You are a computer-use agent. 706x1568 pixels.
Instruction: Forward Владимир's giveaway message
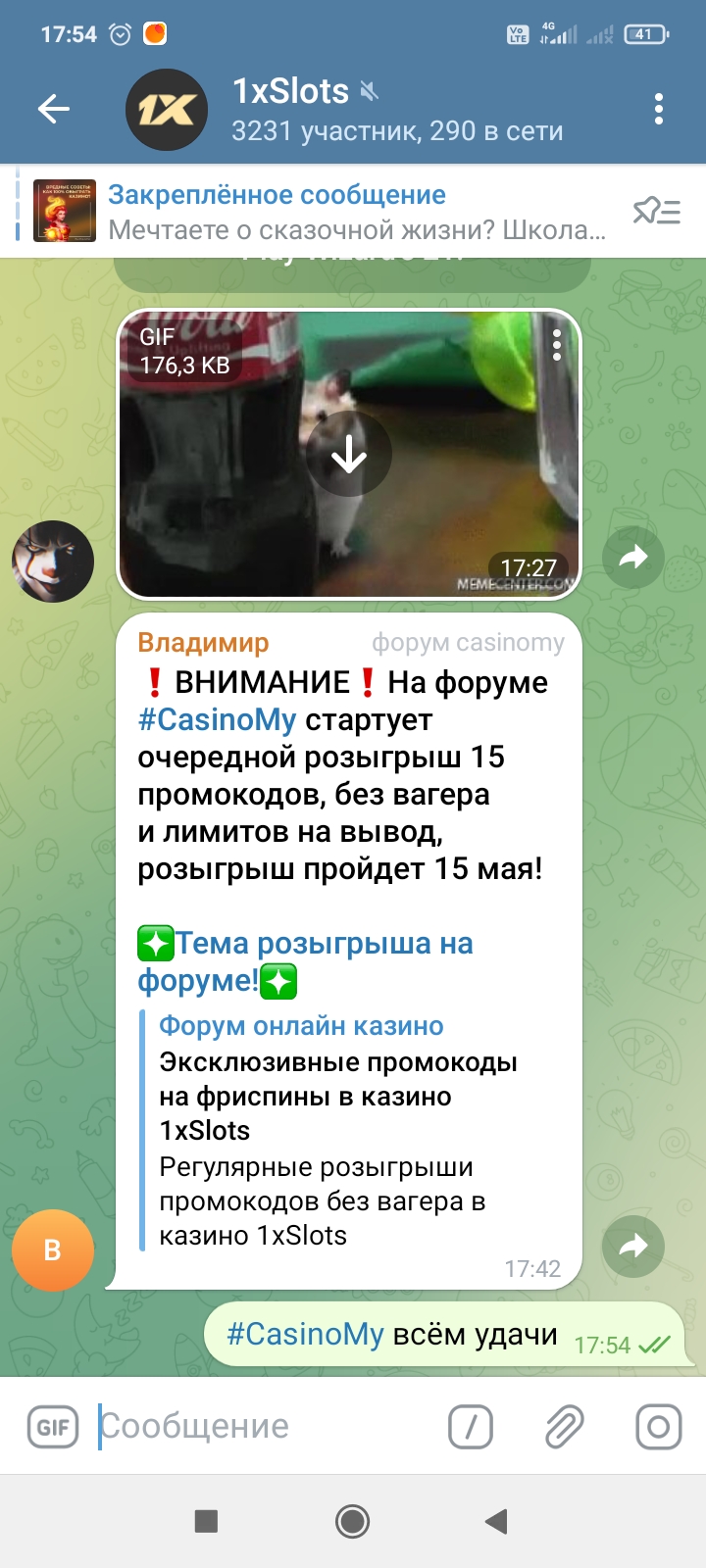[x=633, y=1246]
